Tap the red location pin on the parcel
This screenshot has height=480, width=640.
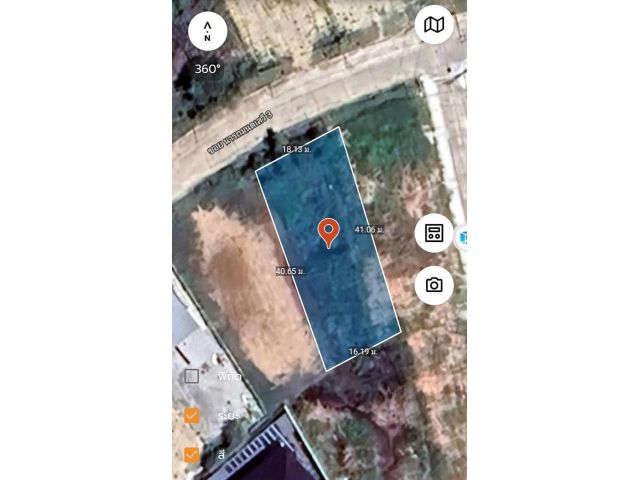click(x=329, y=233)
